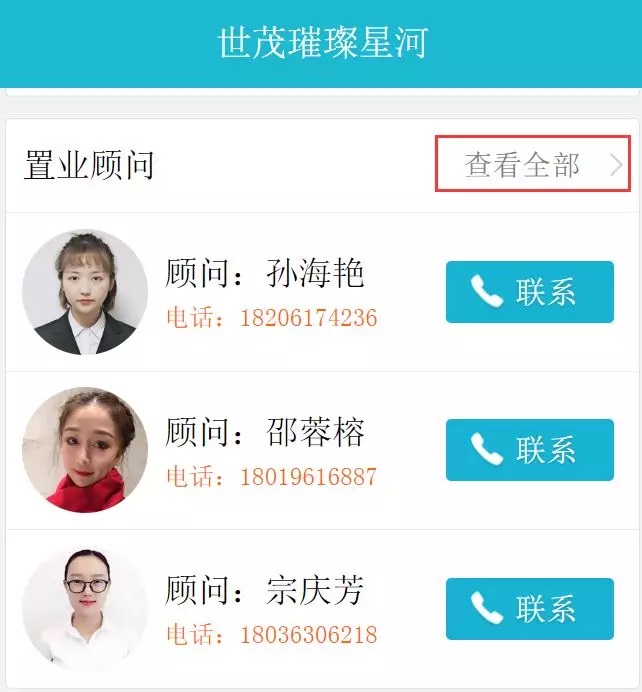Open consultant 孙海艳's profile row
The width and height of the screenshot is (642, 692).
270,291
